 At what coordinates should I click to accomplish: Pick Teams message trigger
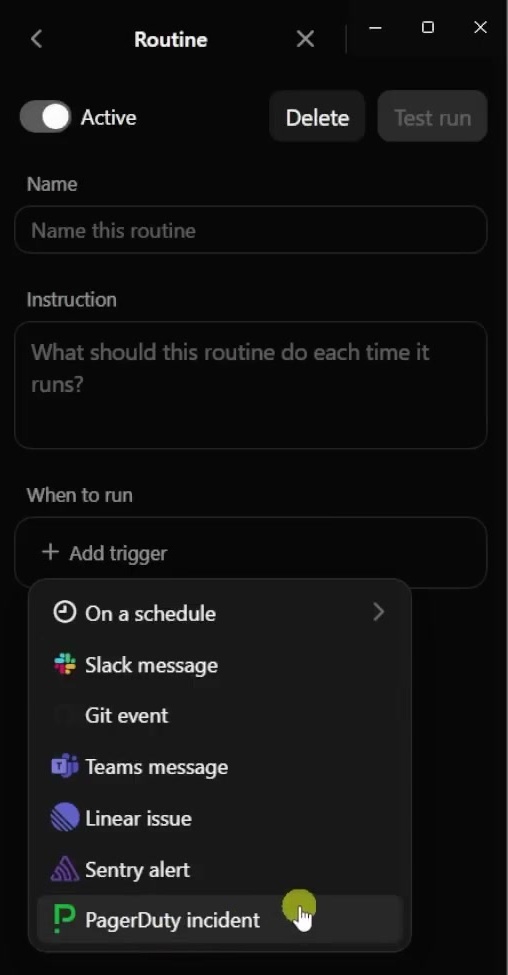pos(219,766)
